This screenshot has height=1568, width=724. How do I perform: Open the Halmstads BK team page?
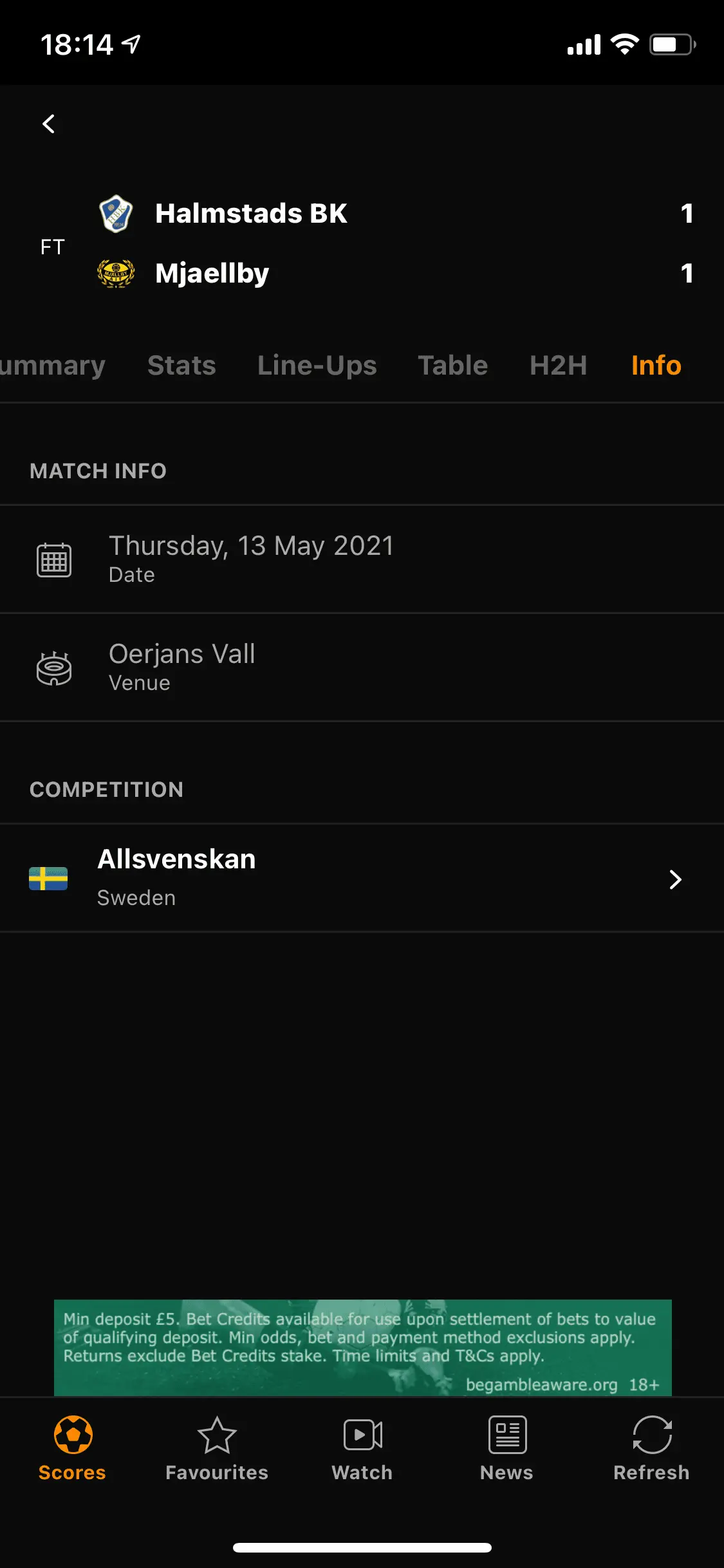[x=251, y=213]
